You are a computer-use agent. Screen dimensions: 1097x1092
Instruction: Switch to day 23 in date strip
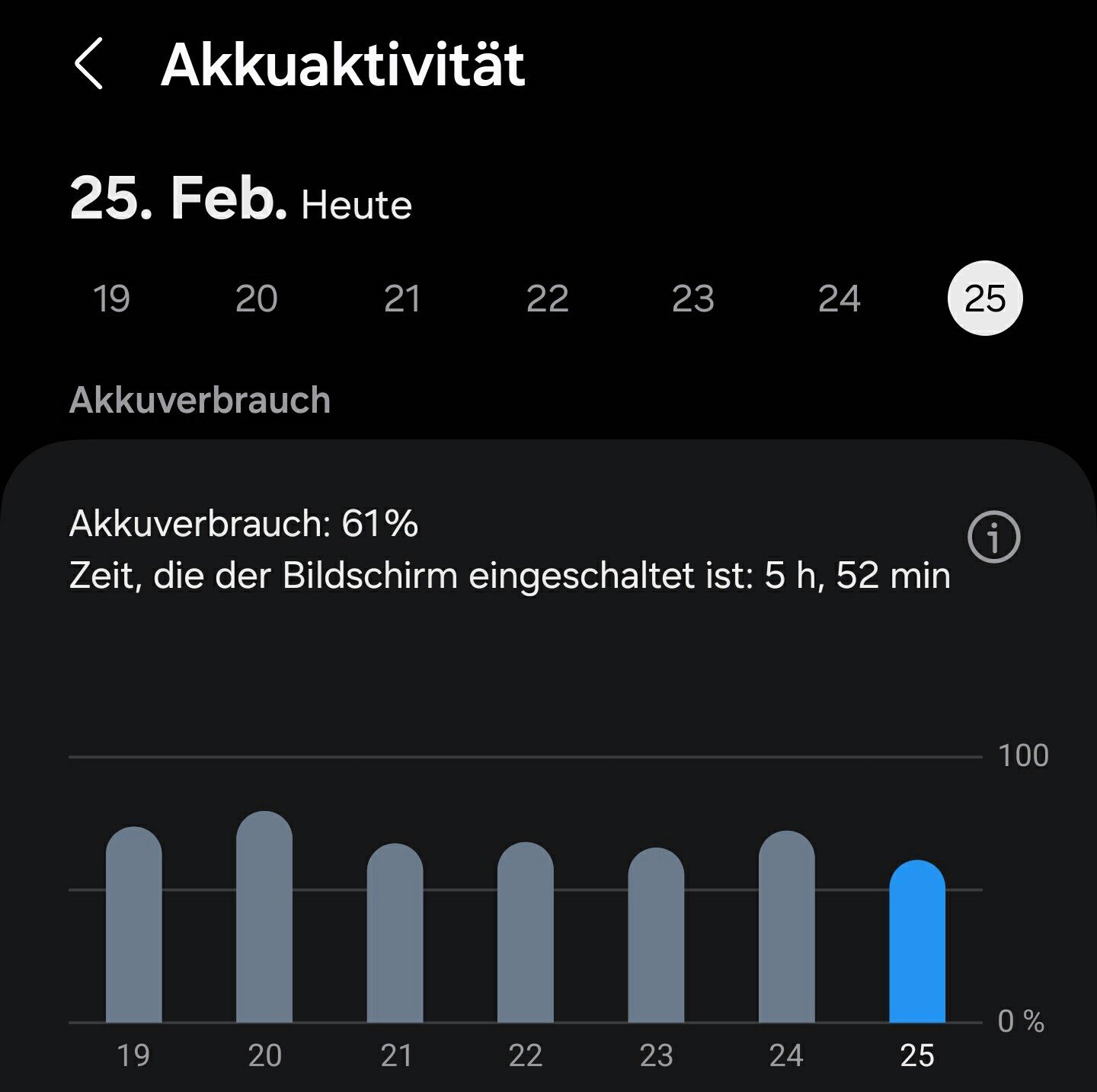[x=692, y=299]
